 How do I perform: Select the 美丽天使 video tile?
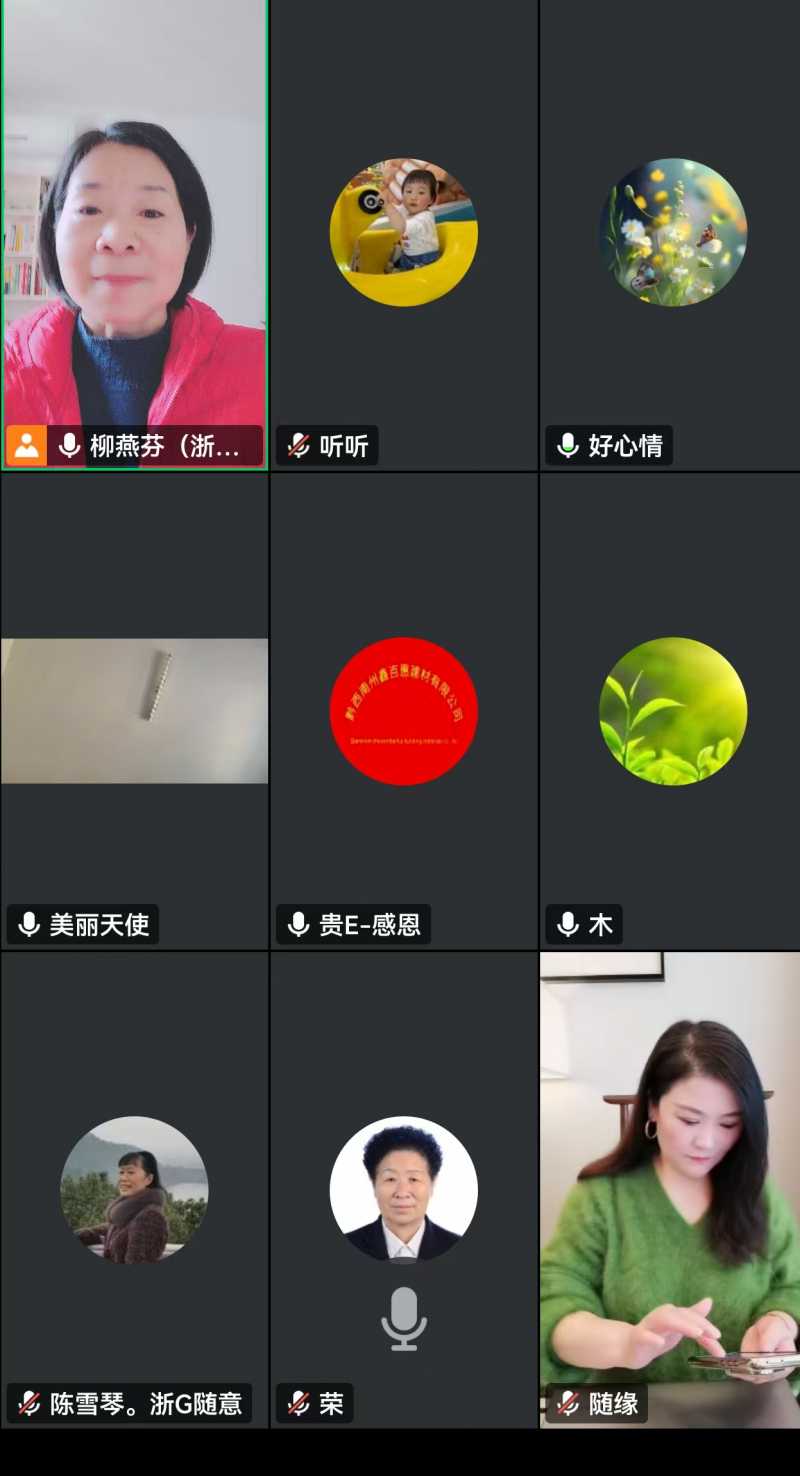click(x=134, y=711)
